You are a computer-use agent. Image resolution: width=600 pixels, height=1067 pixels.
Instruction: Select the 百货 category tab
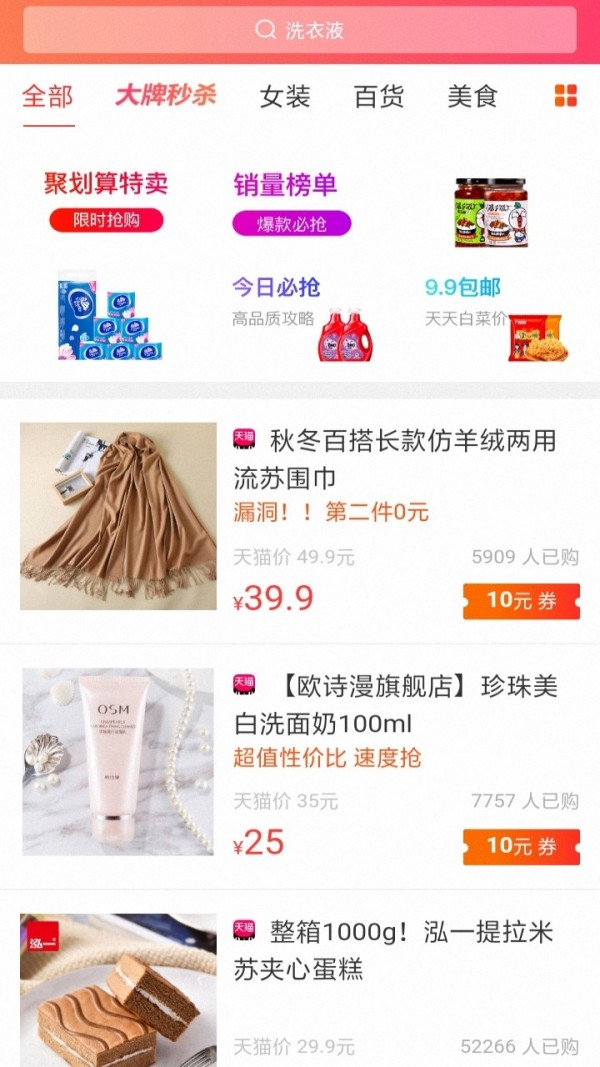tap(379, 97)
